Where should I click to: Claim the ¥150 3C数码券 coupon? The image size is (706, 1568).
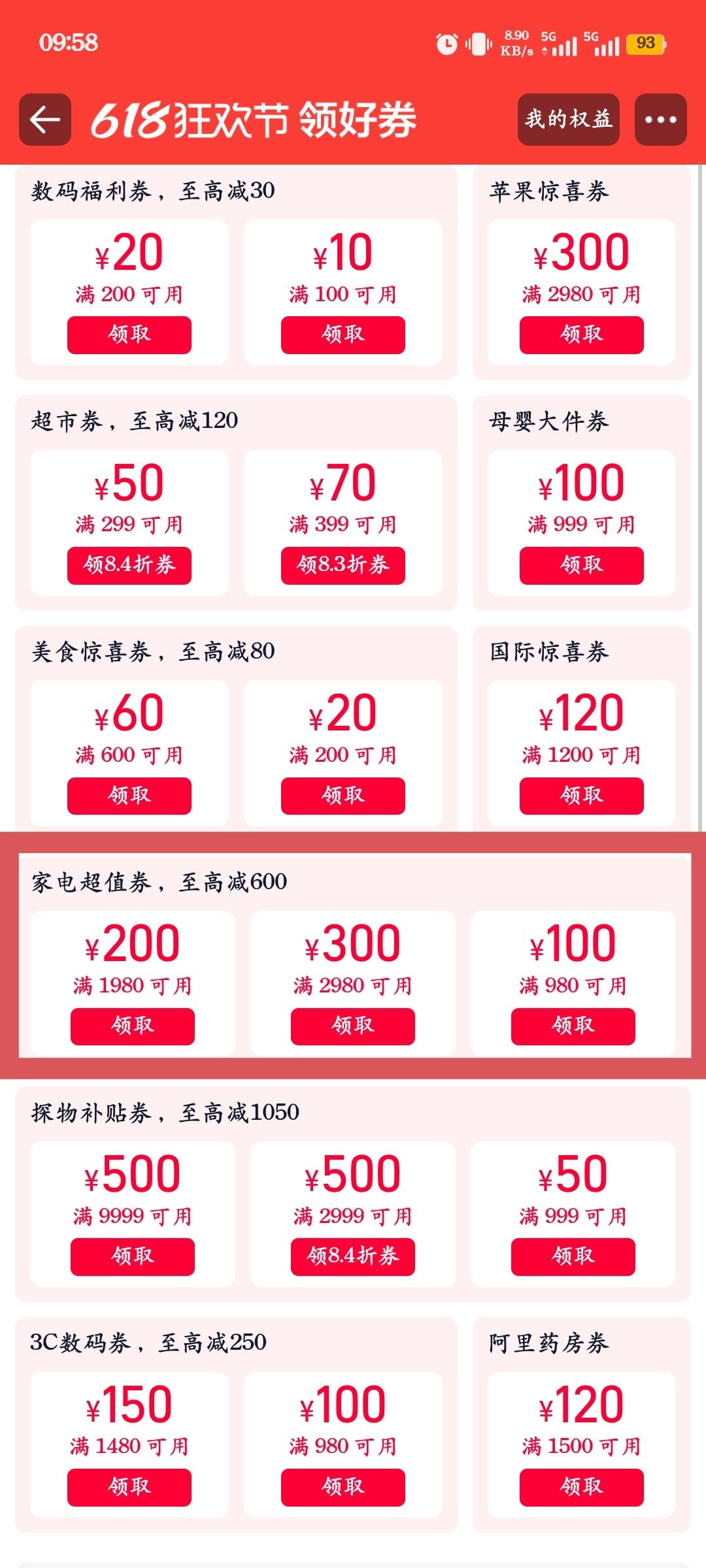coord(129,1487)
